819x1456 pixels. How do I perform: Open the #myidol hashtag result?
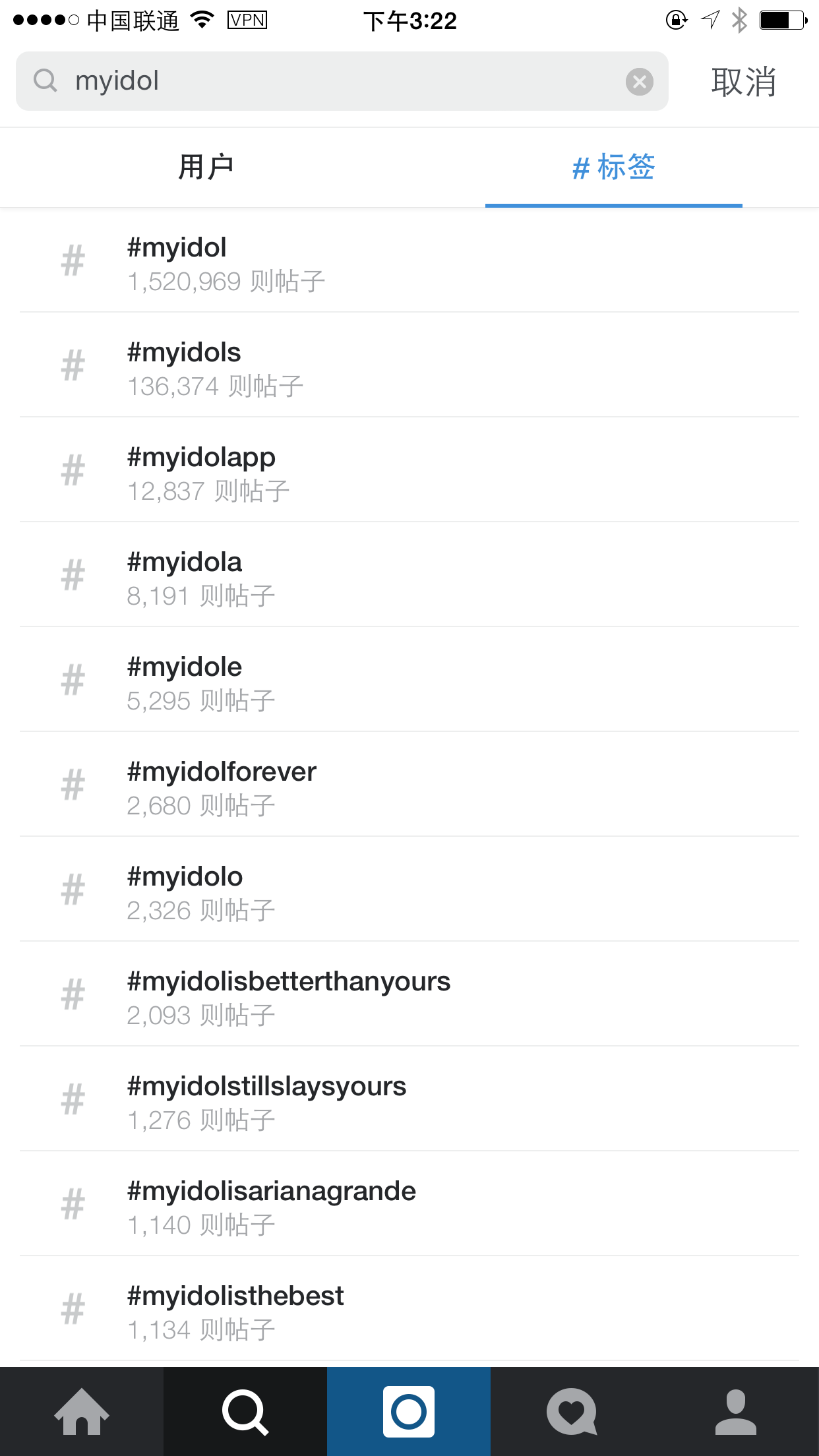pos(409,262)
